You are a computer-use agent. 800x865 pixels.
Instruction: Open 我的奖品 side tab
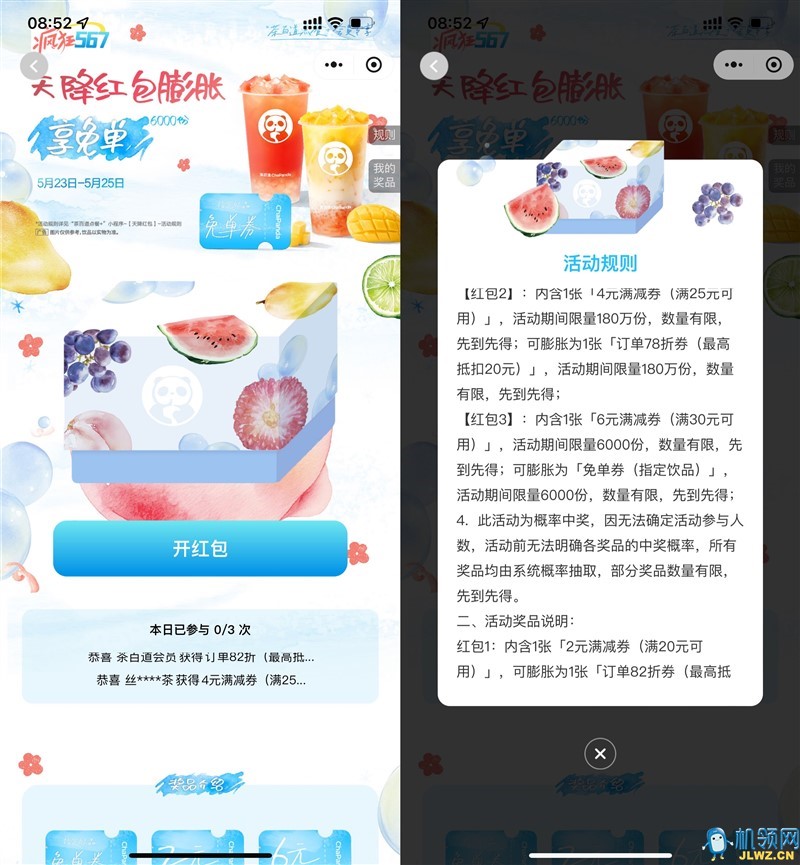point(384,175)
